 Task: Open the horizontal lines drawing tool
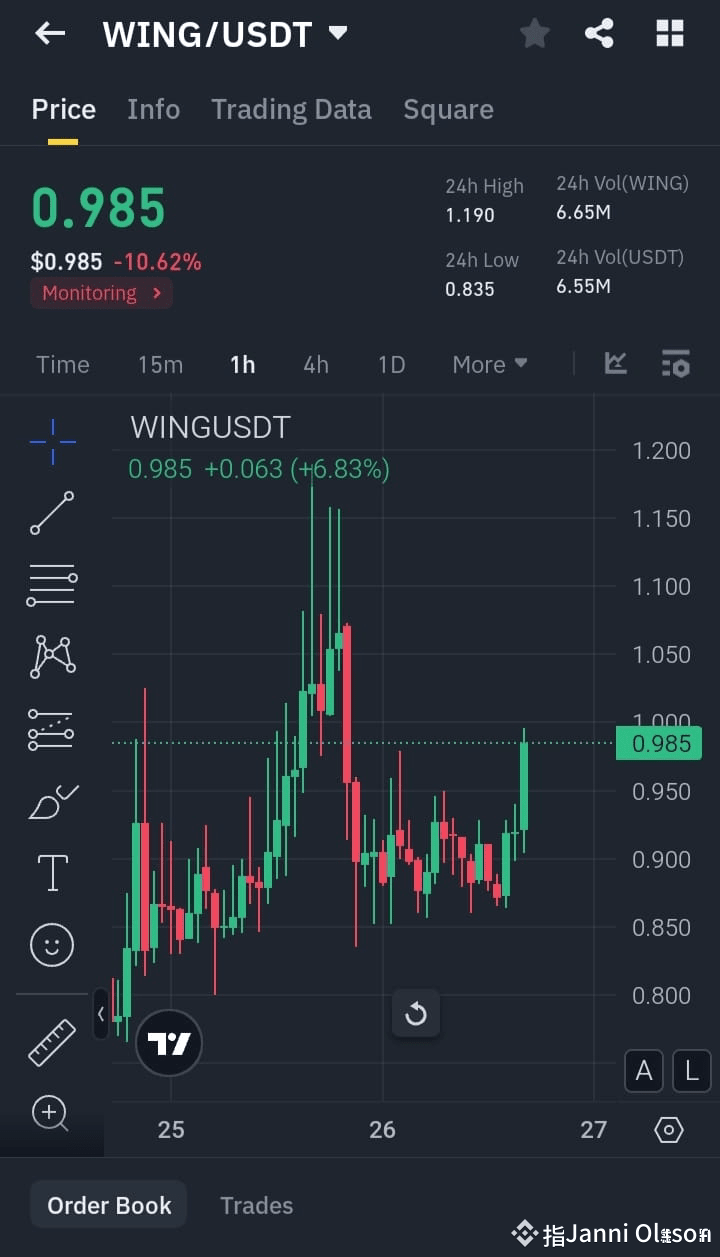[51, 584]
